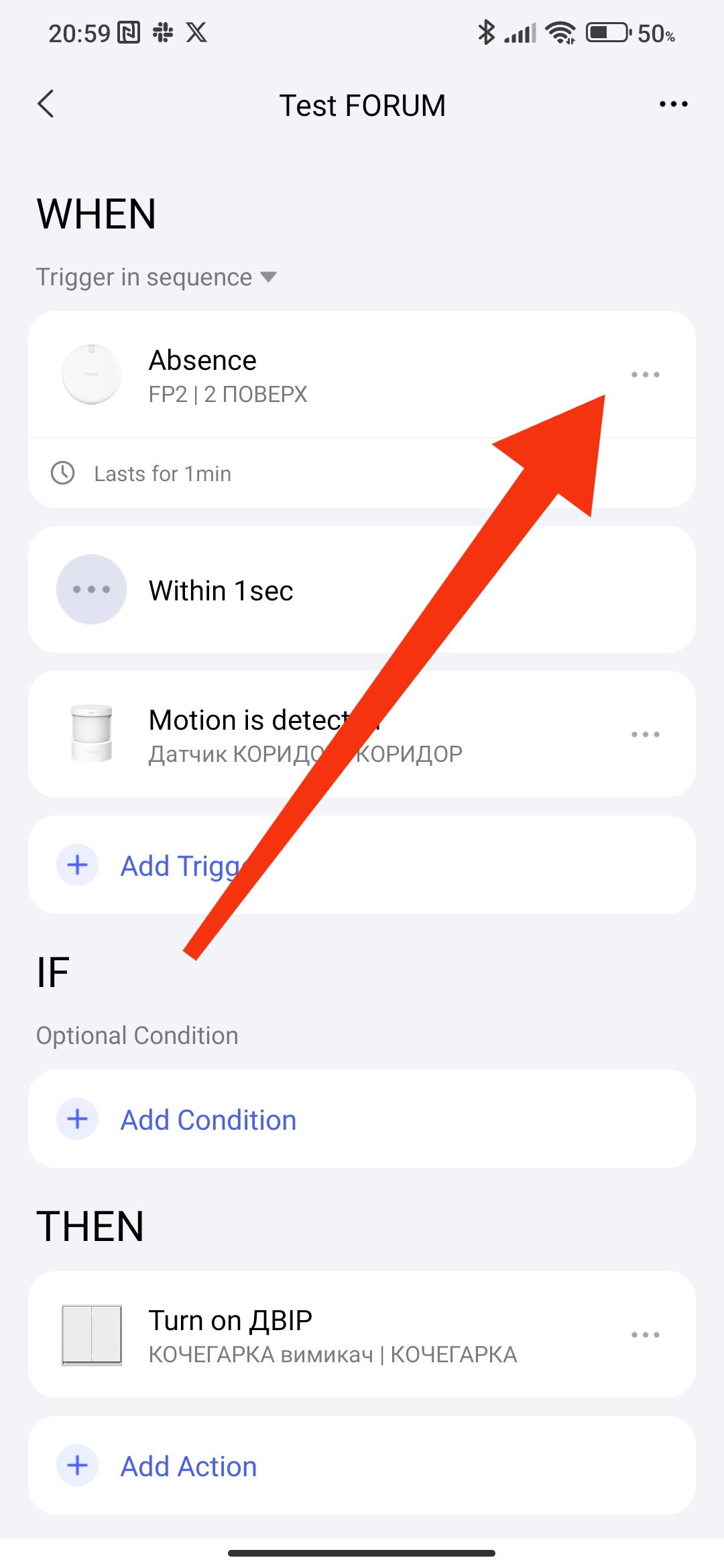The width and height of the screenshot is (724, 1568).
Task: Add an optional condition
Action: click(208, 1120)
